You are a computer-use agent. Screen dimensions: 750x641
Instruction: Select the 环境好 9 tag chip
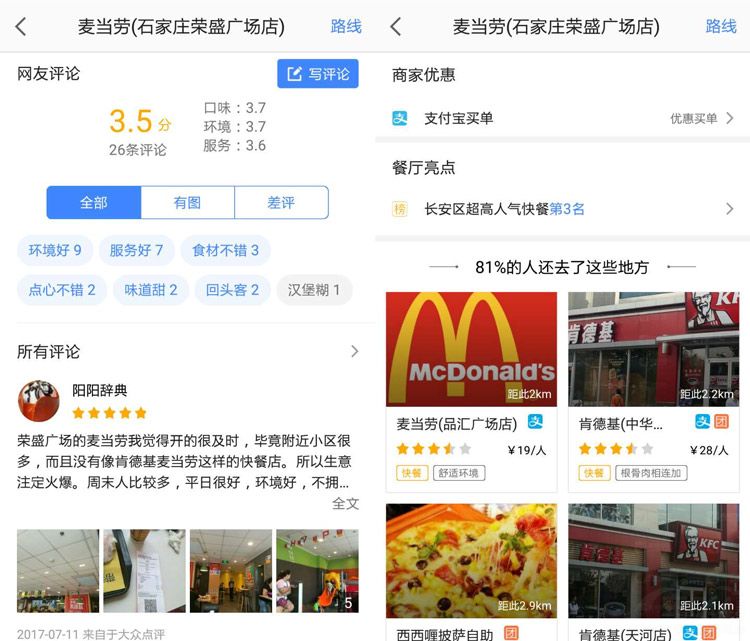pyautogui.click(x=55, y=250)
